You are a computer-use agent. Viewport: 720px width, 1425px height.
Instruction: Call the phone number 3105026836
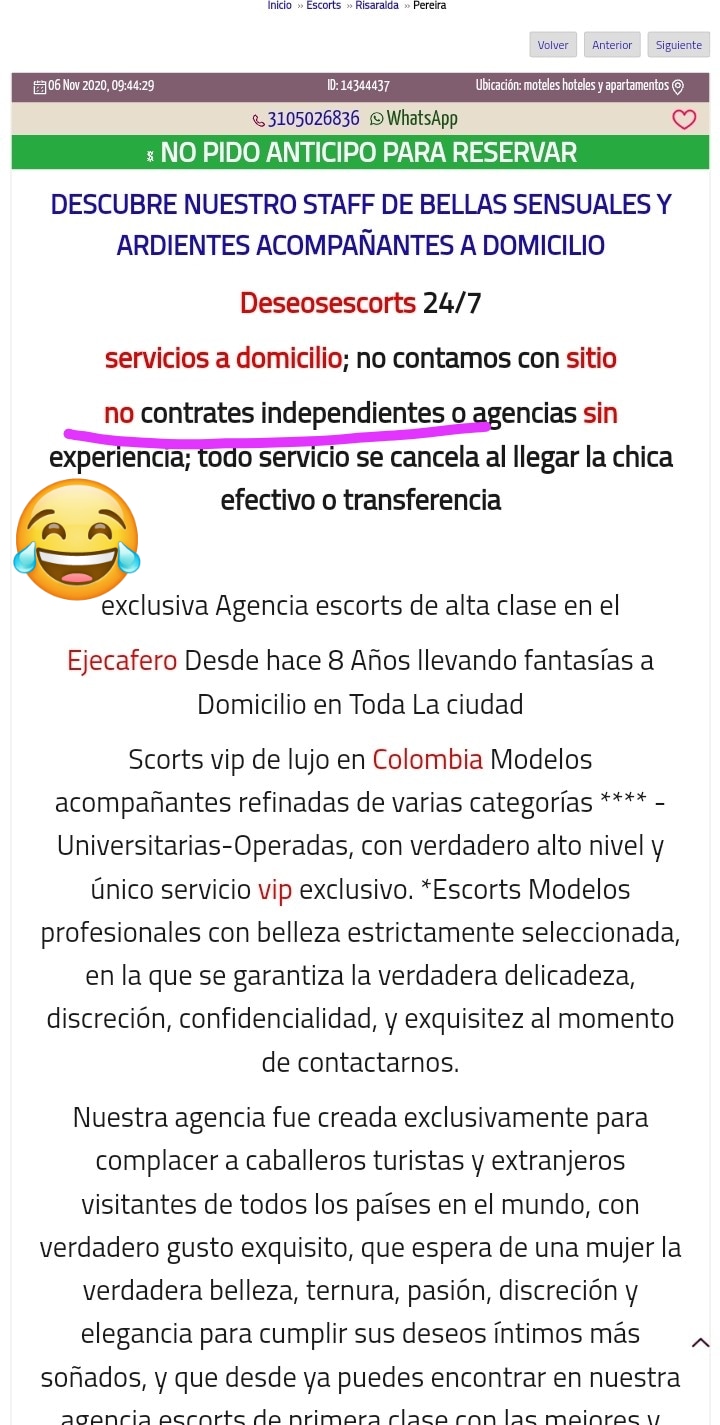click(x=313, y=119)
